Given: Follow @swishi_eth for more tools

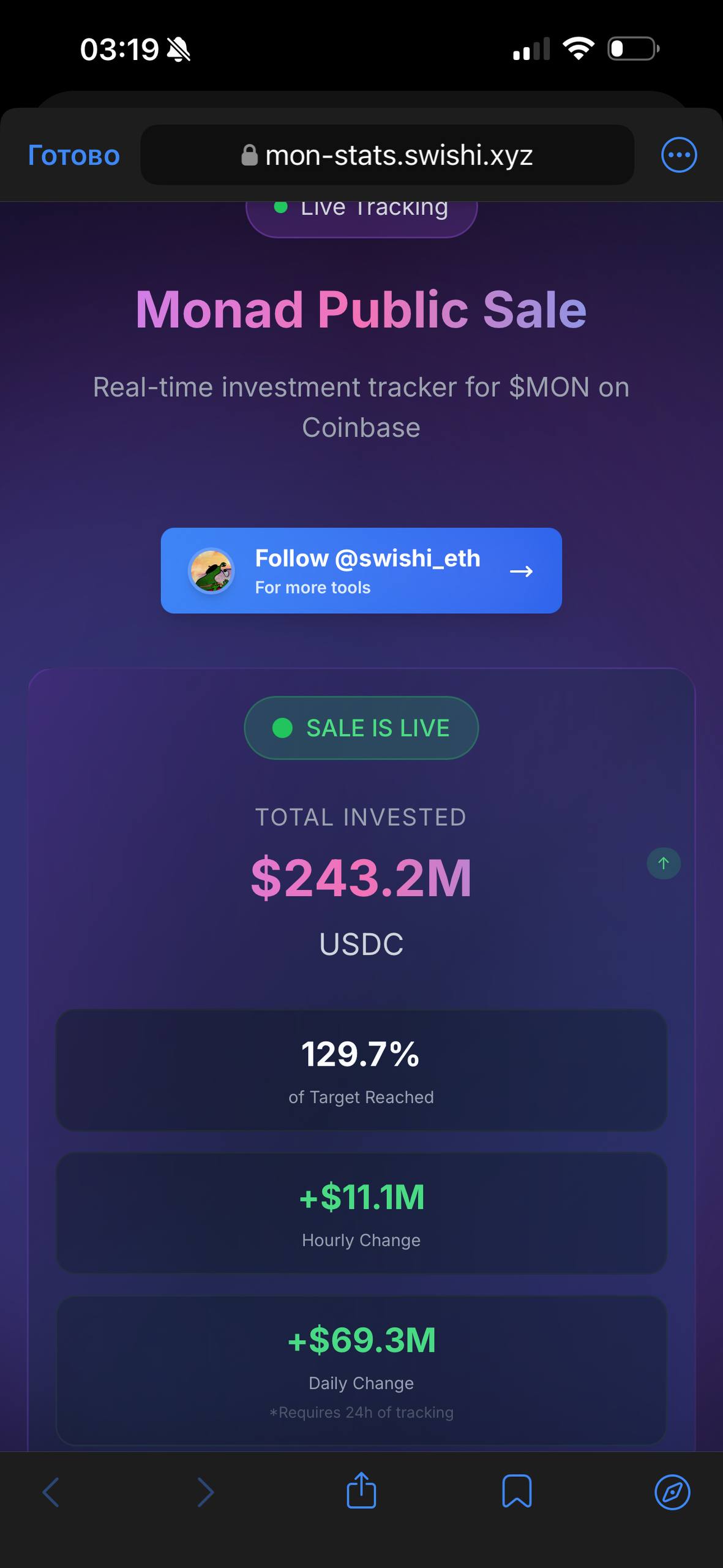Looking at the screenshot, I should click(x=361, y=570).
